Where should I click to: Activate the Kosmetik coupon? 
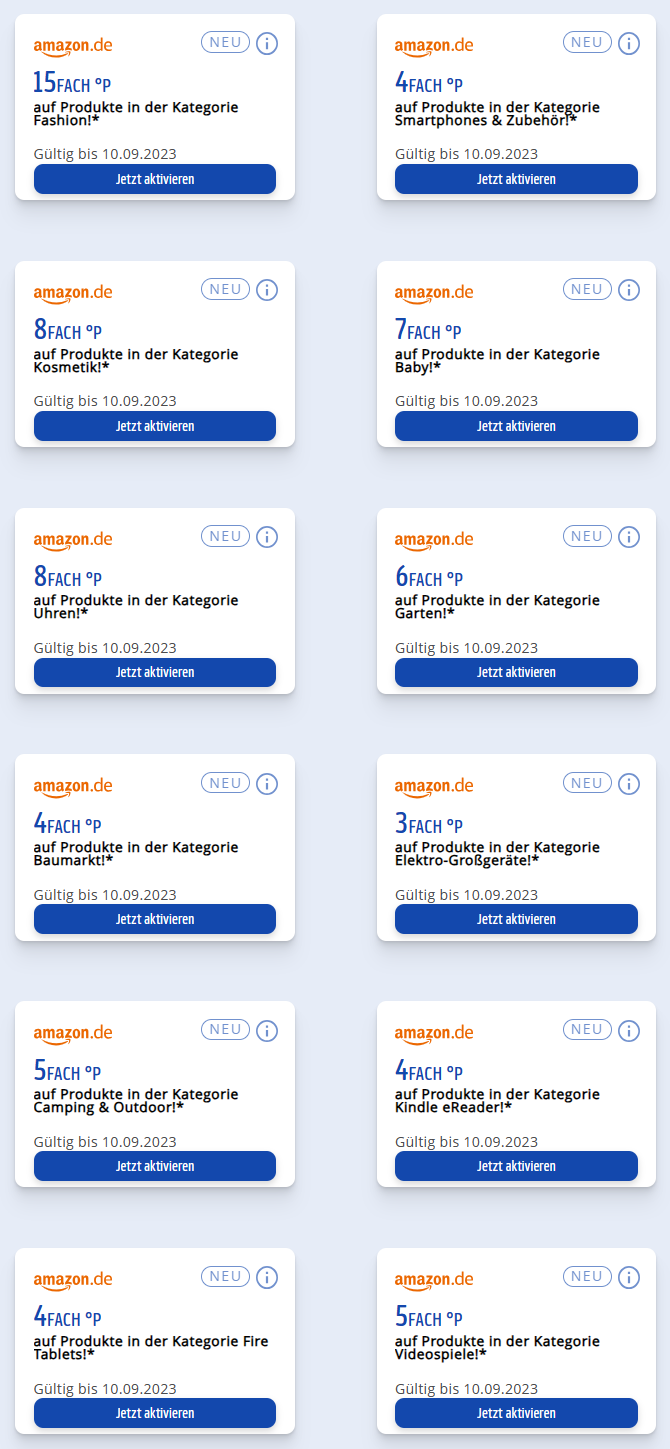pos(155,426)
